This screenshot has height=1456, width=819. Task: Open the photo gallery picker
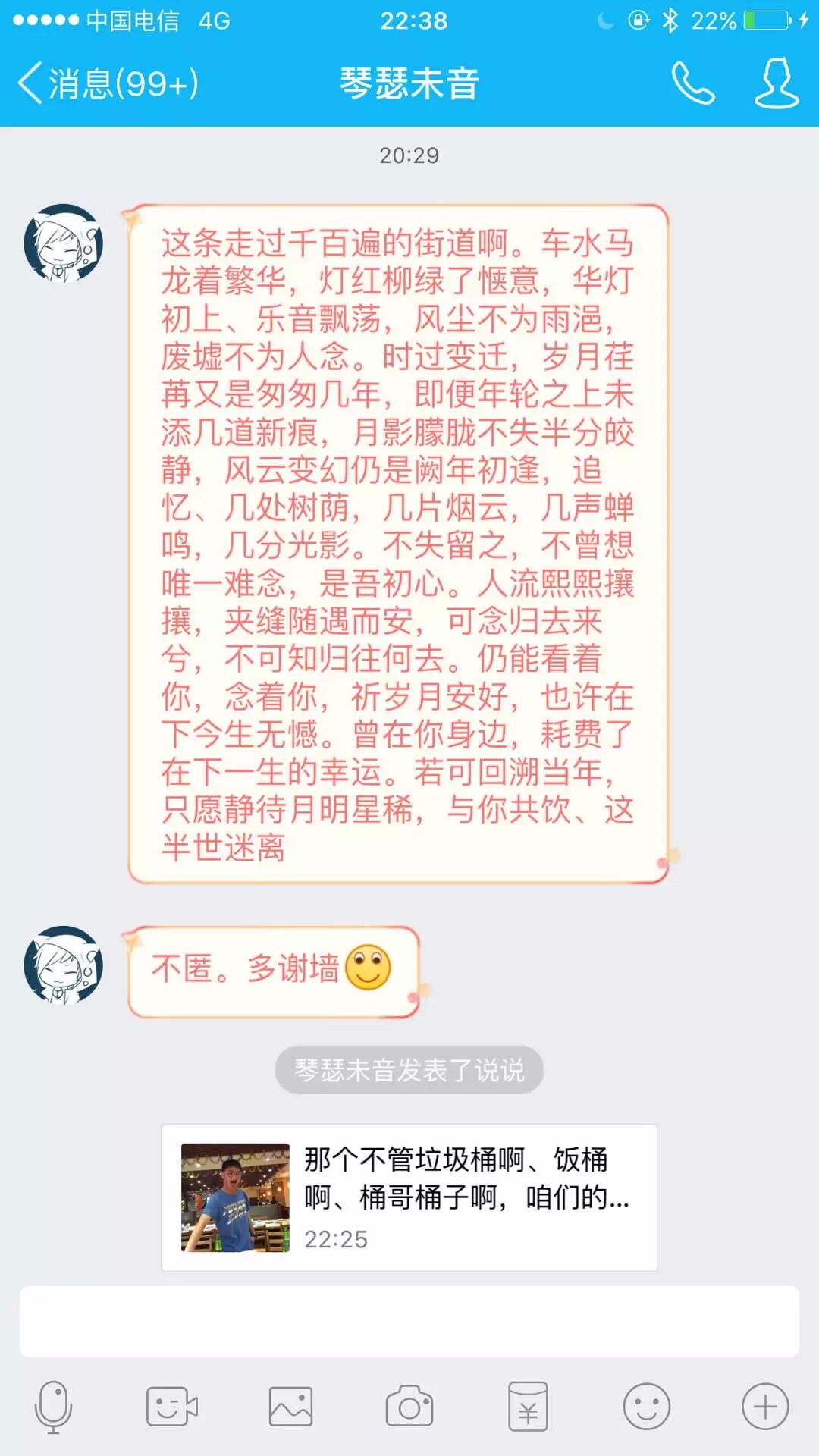point(290,1407)
